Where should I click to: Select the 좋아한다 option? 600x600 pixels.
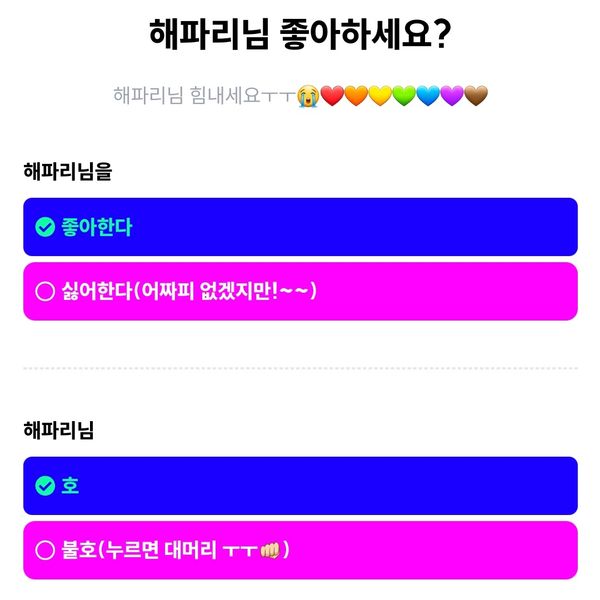click(300, 227)
